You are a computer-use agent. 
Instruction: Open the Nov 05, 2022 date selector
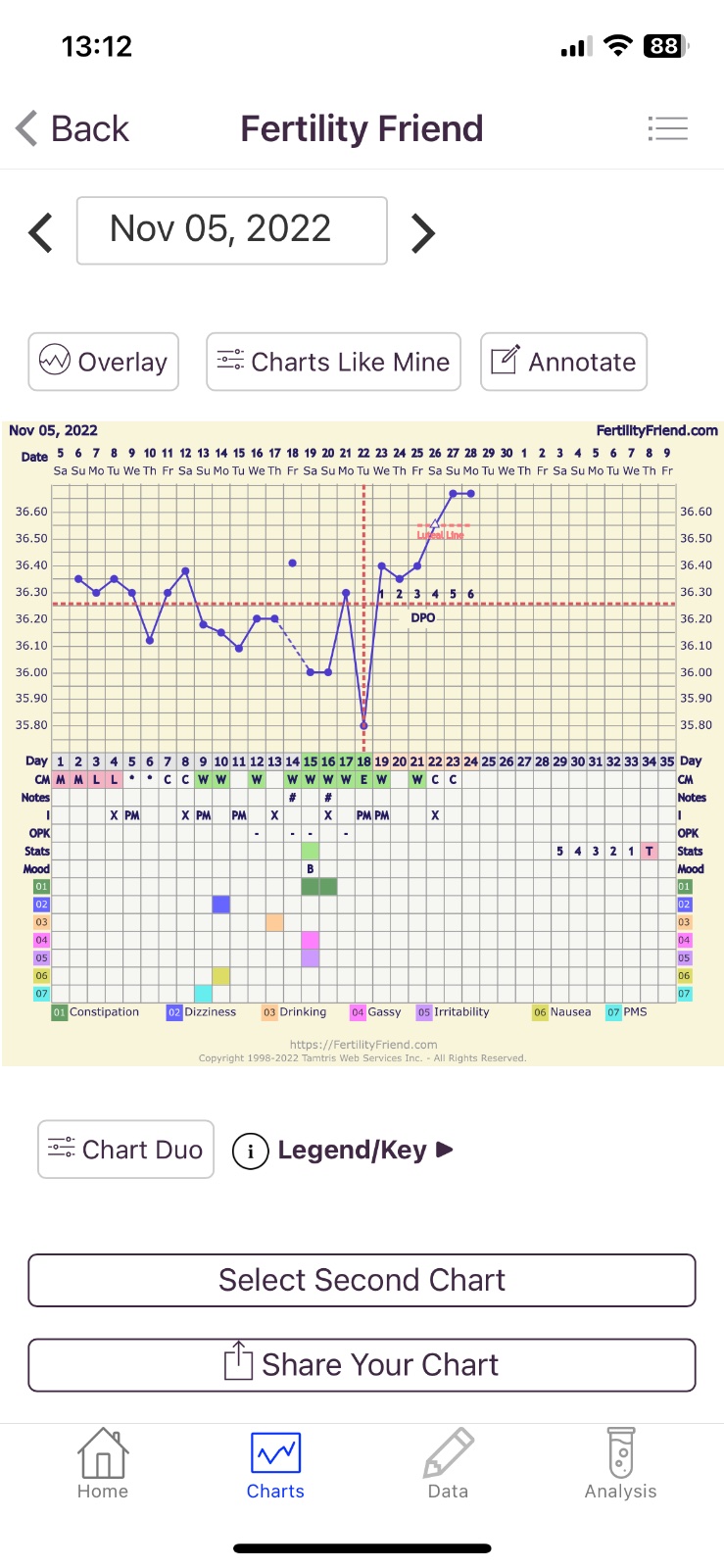click(232, 230)
